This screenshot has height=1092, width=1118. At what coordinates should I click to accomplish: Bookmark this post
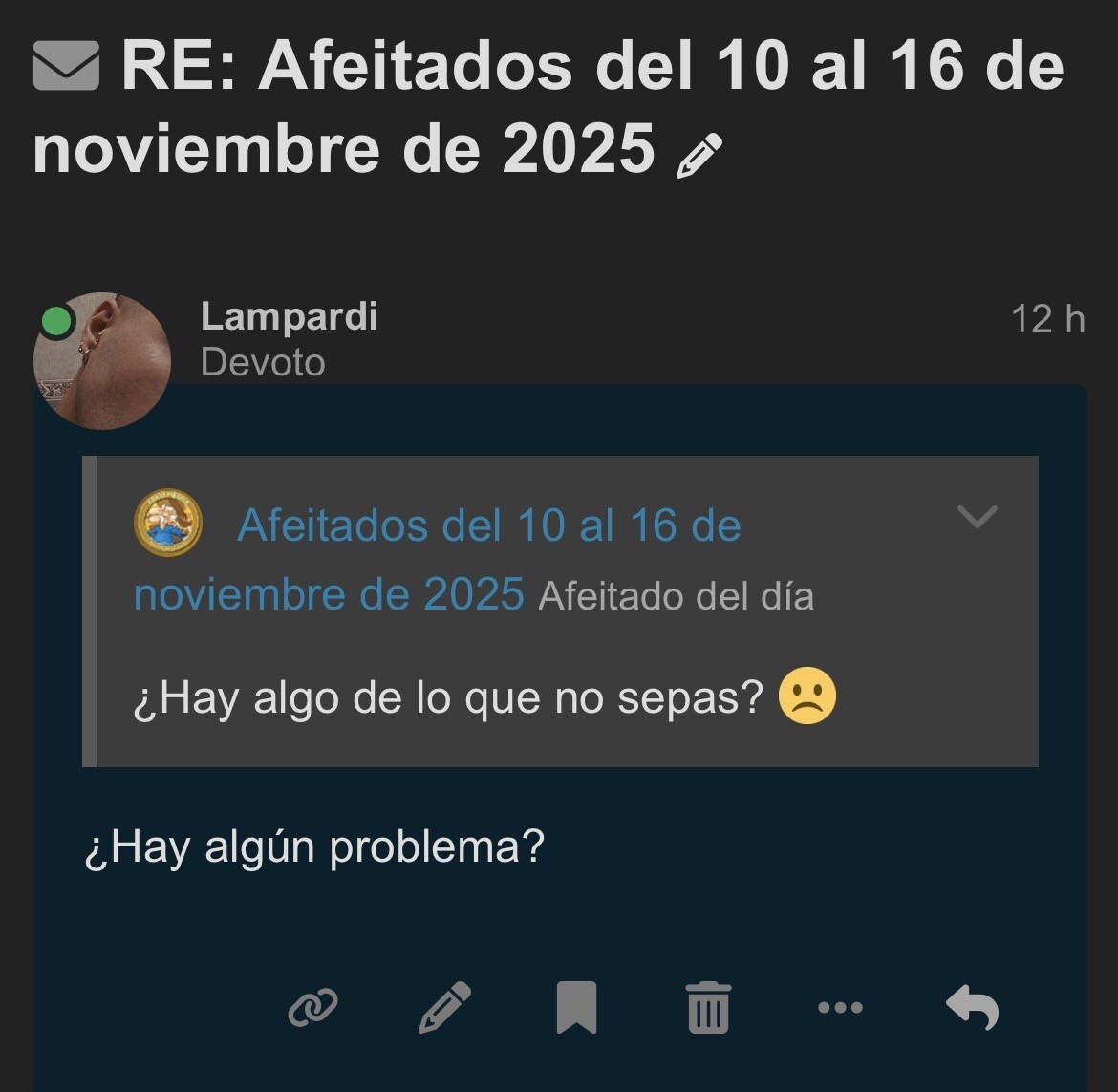tap(577, 1008)
